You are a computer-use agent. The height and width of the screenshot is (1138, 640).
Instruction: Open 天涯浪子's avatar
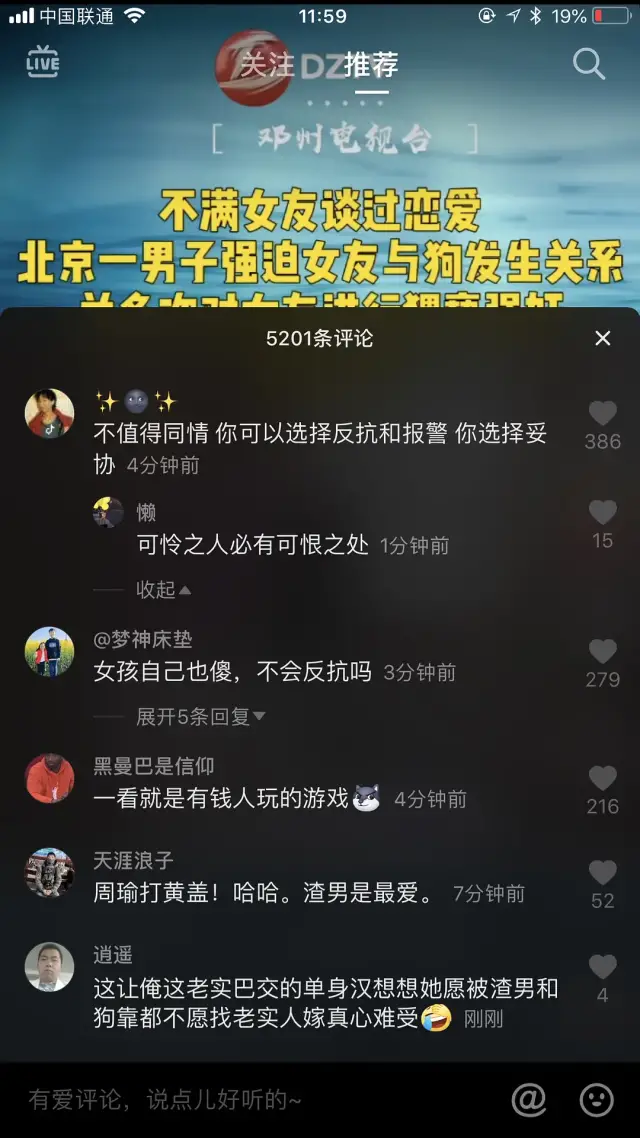(x=49, y=873)
